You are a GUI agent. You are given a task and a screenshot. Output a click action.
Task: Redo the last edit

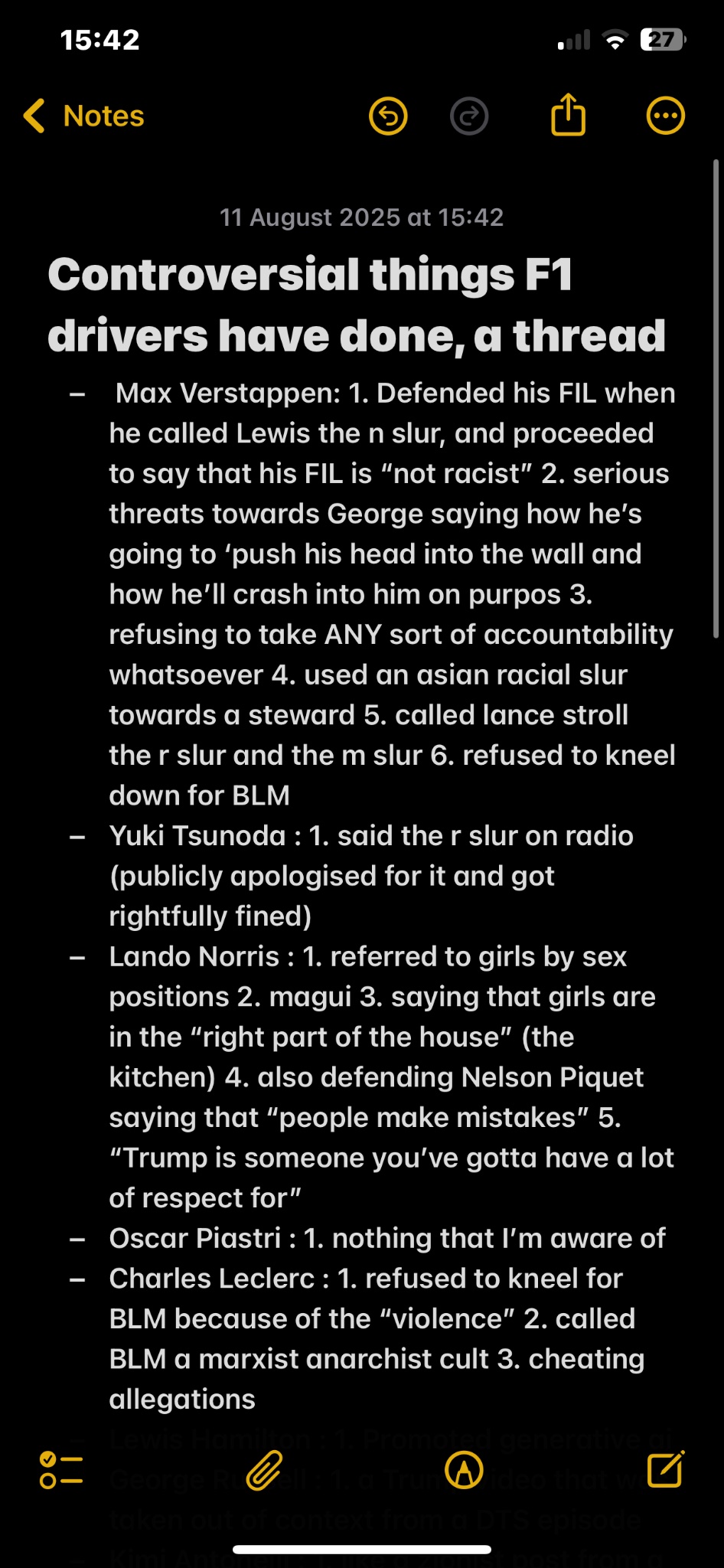pos(469,116)
